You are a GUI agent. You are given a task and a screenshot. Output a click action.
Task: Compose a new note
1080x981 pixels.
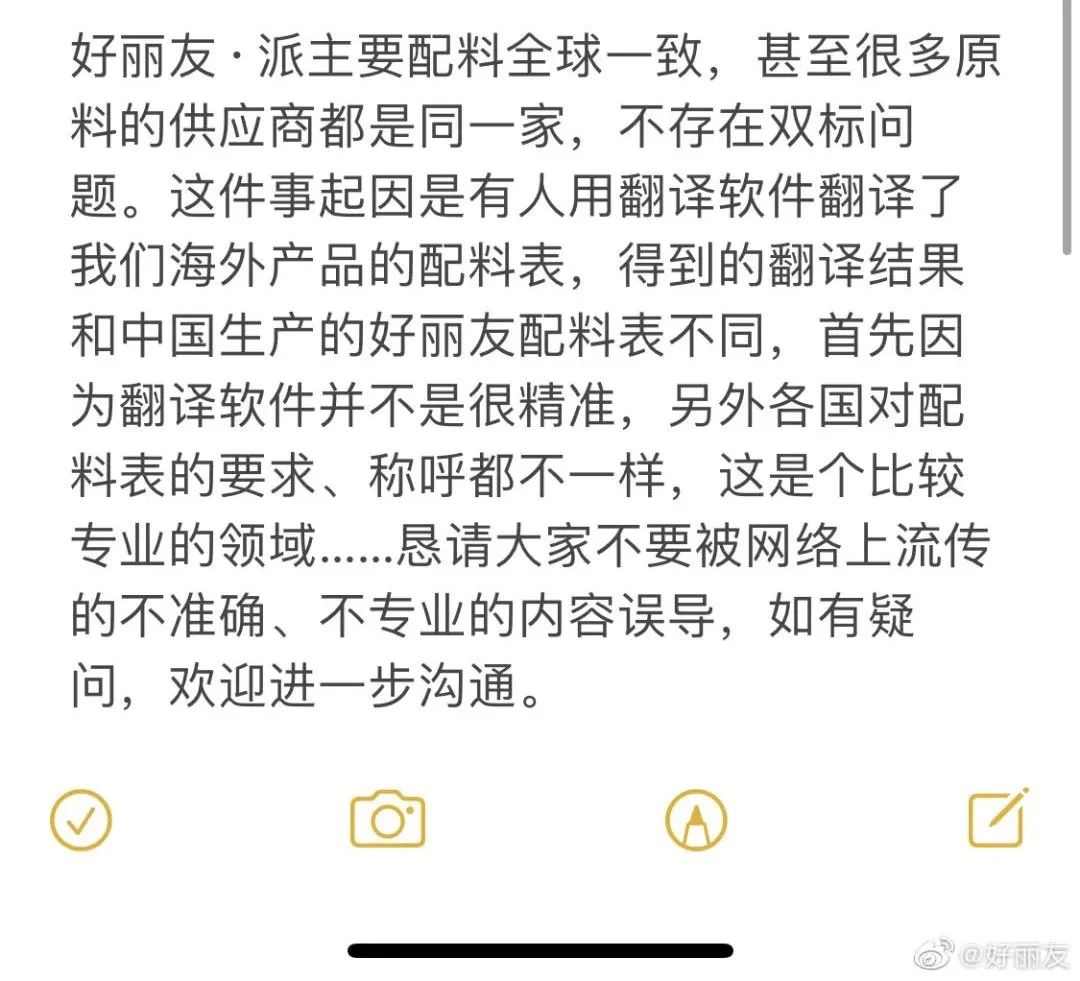(998, 818)
